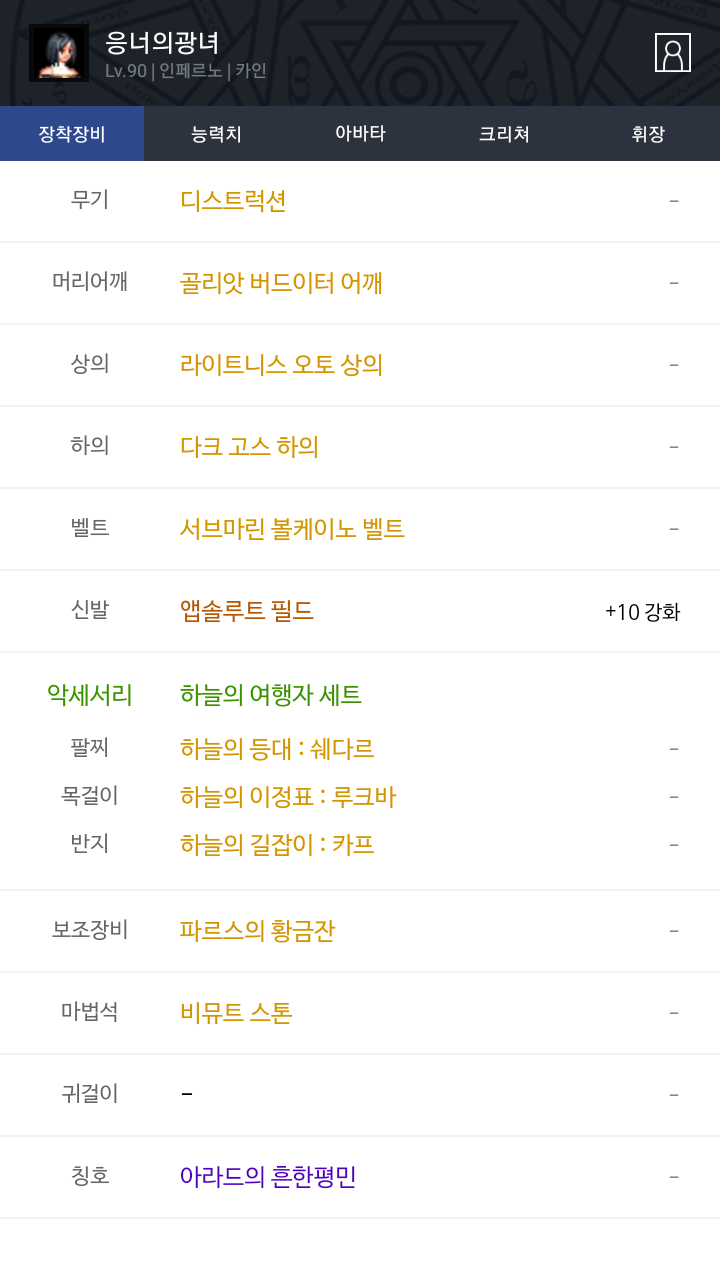Open 골리앗 버드이터 어깨 item details
This screenshot has width=720, height=1280.
click(281, 283)
